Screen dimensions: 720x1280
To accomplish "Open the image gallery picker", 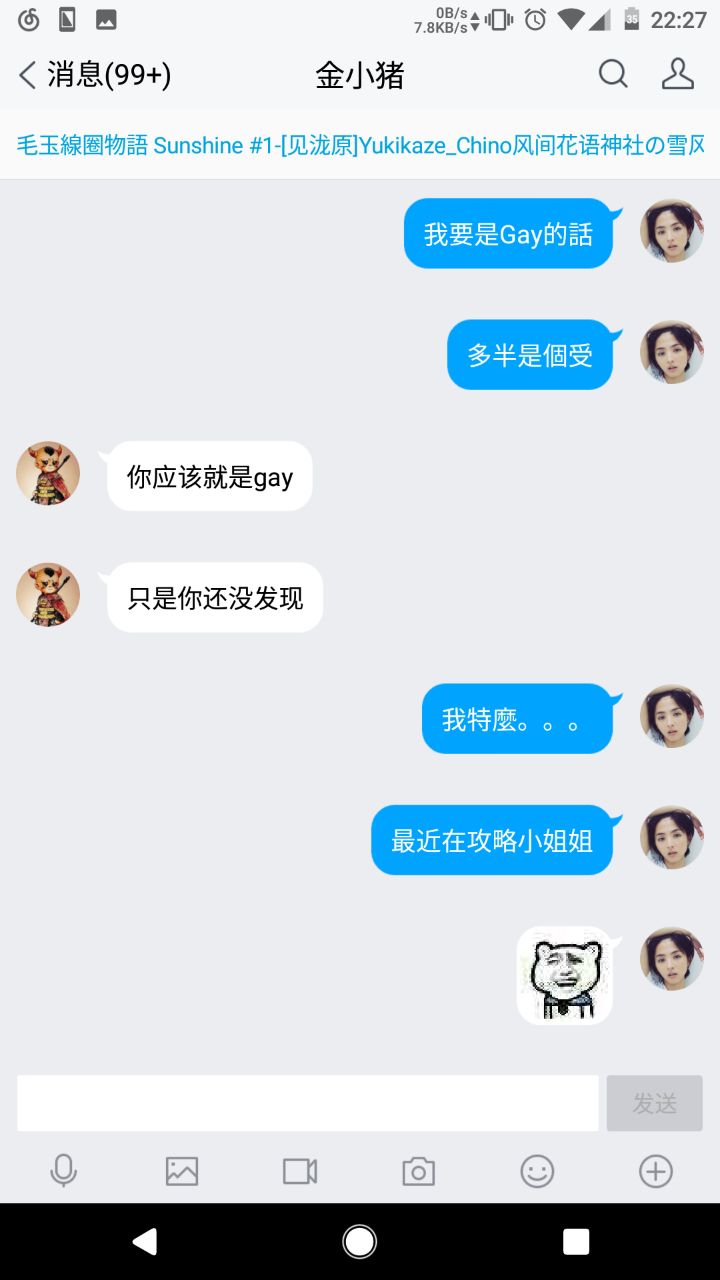I will click(182, 1171).
